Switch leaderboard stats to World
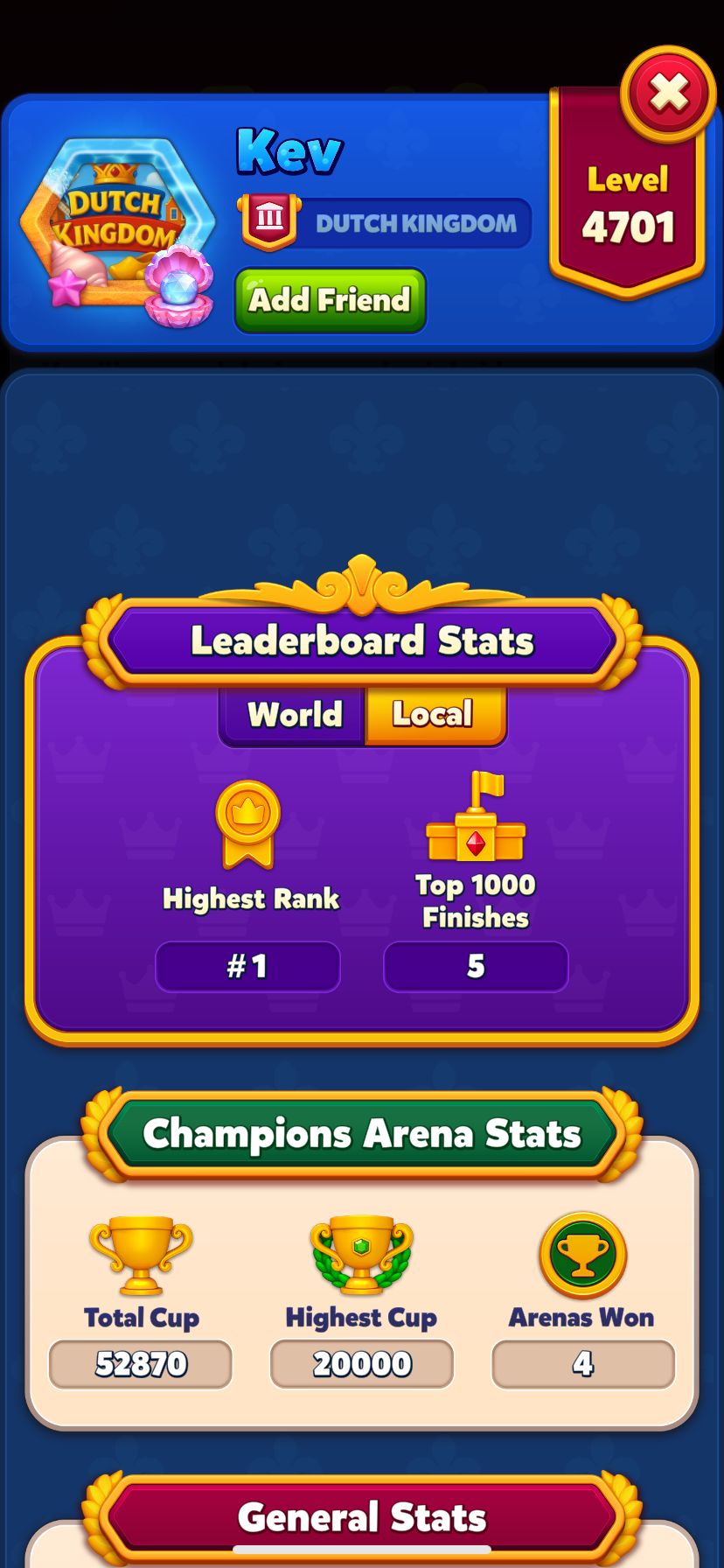724x1568 pixels. pyautogui.click(x=294, y=715)
